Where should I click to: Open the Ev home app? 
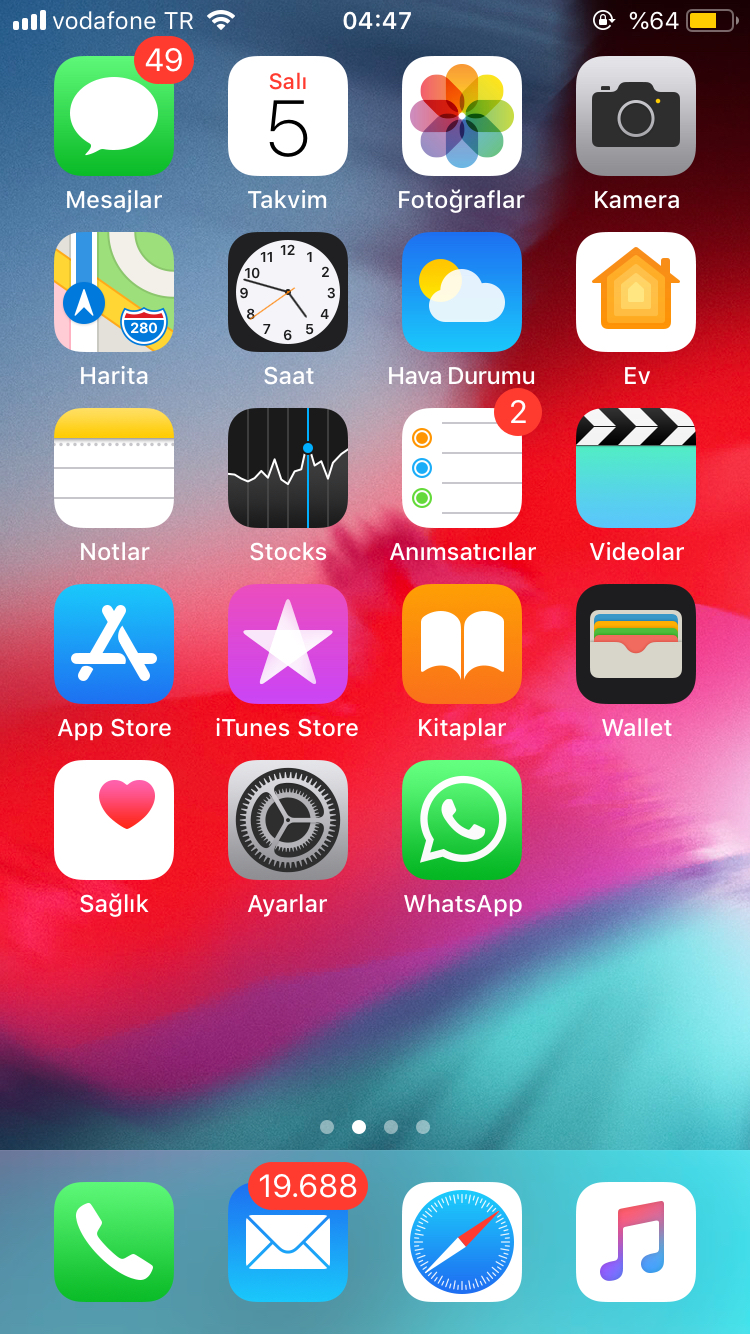tap(636, 292)
